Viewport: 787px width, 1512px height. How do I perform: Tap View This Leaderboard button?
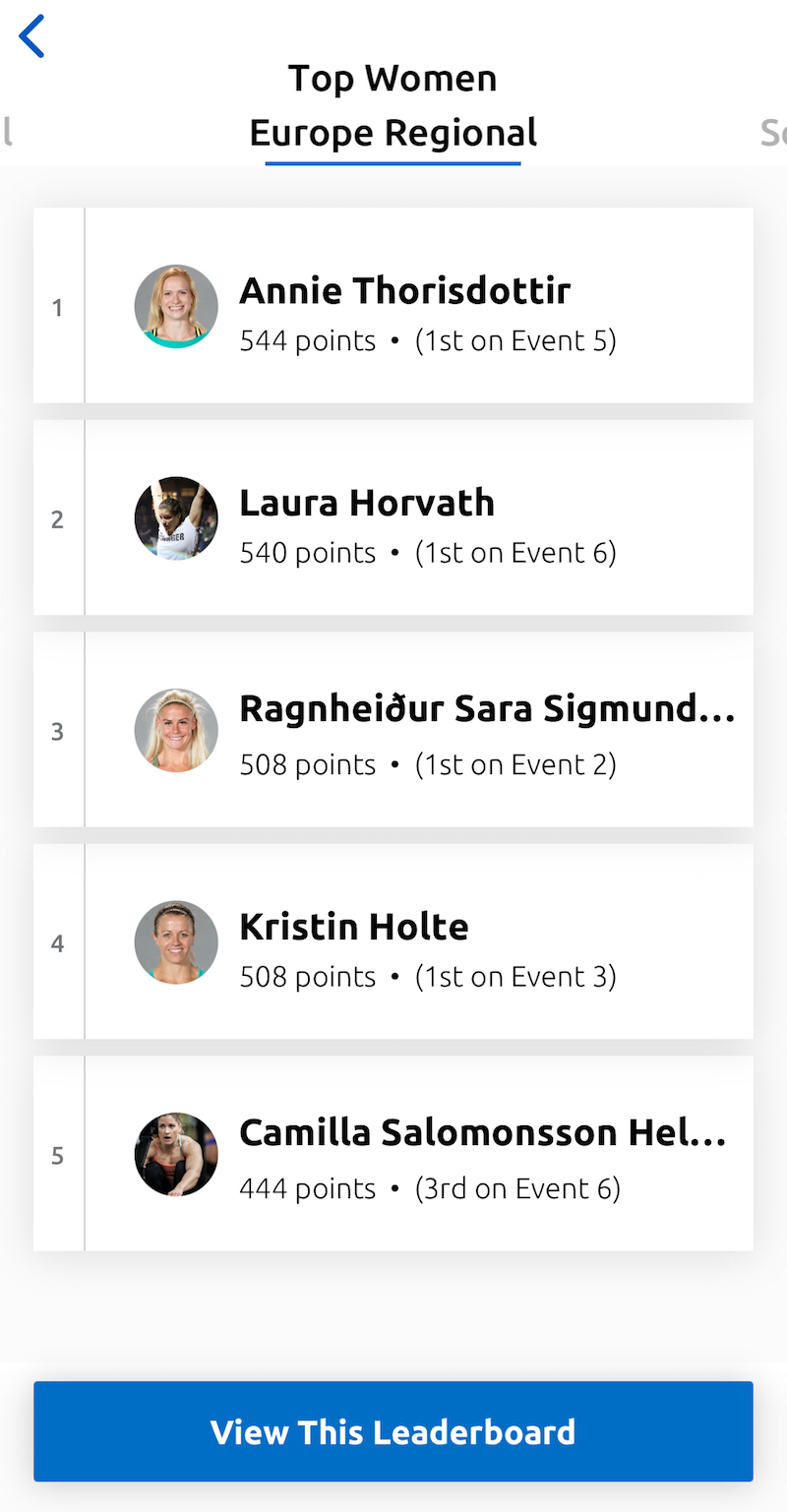(x=393, y=1431)
